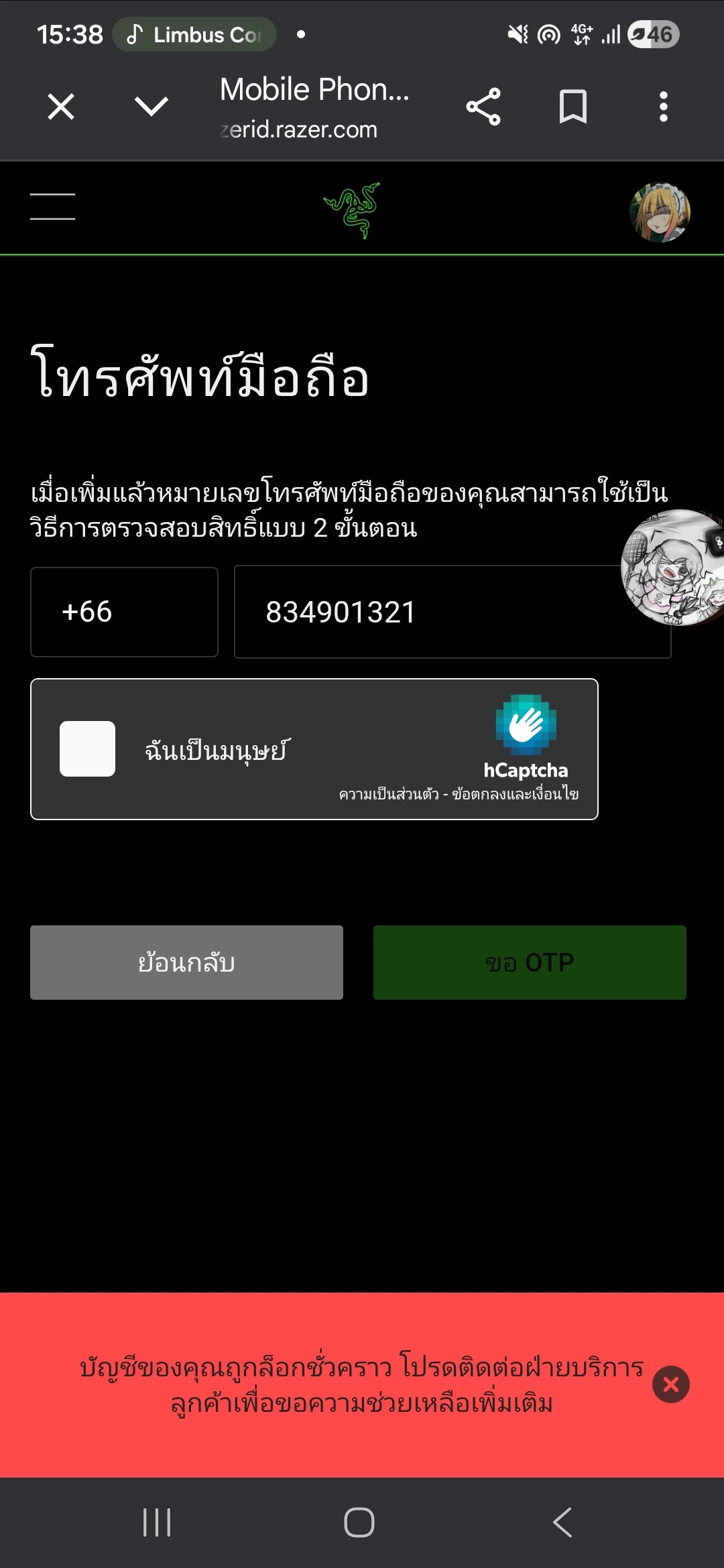Go back with the ย้อนกลับ button
Viewport: 724px width, 1568px height.
(x=186, y=962)
